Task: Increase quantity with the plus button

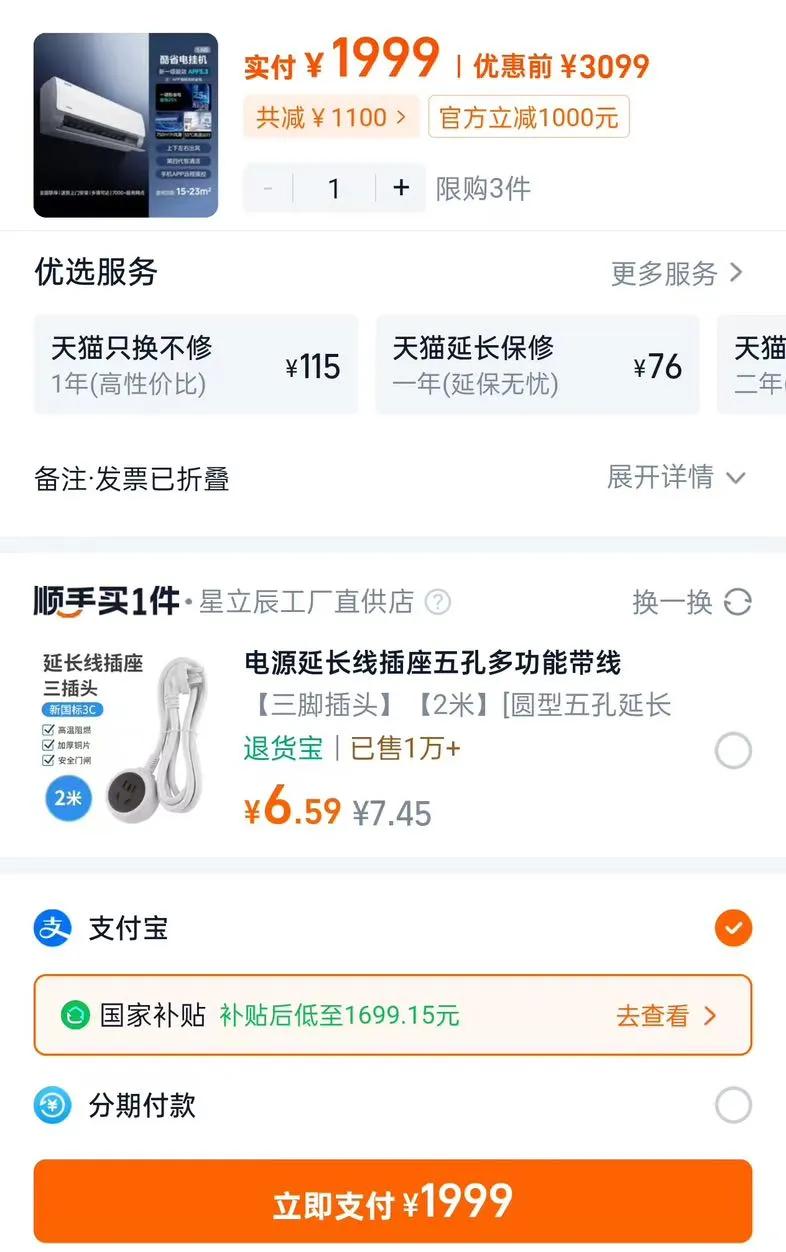Action: (x=401, y=188)
